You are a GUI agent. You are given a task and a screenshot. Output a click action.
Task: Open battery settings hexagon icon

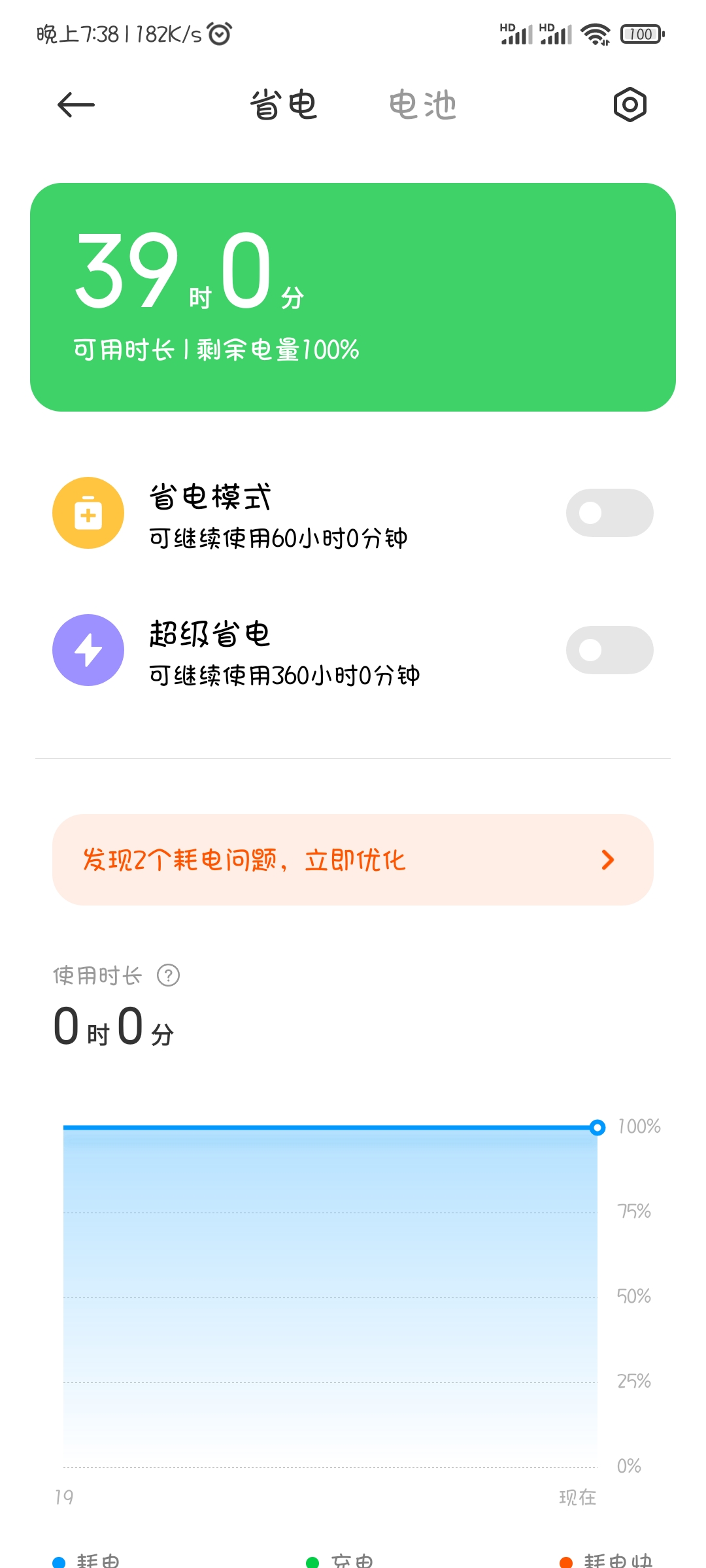(630, 105)
